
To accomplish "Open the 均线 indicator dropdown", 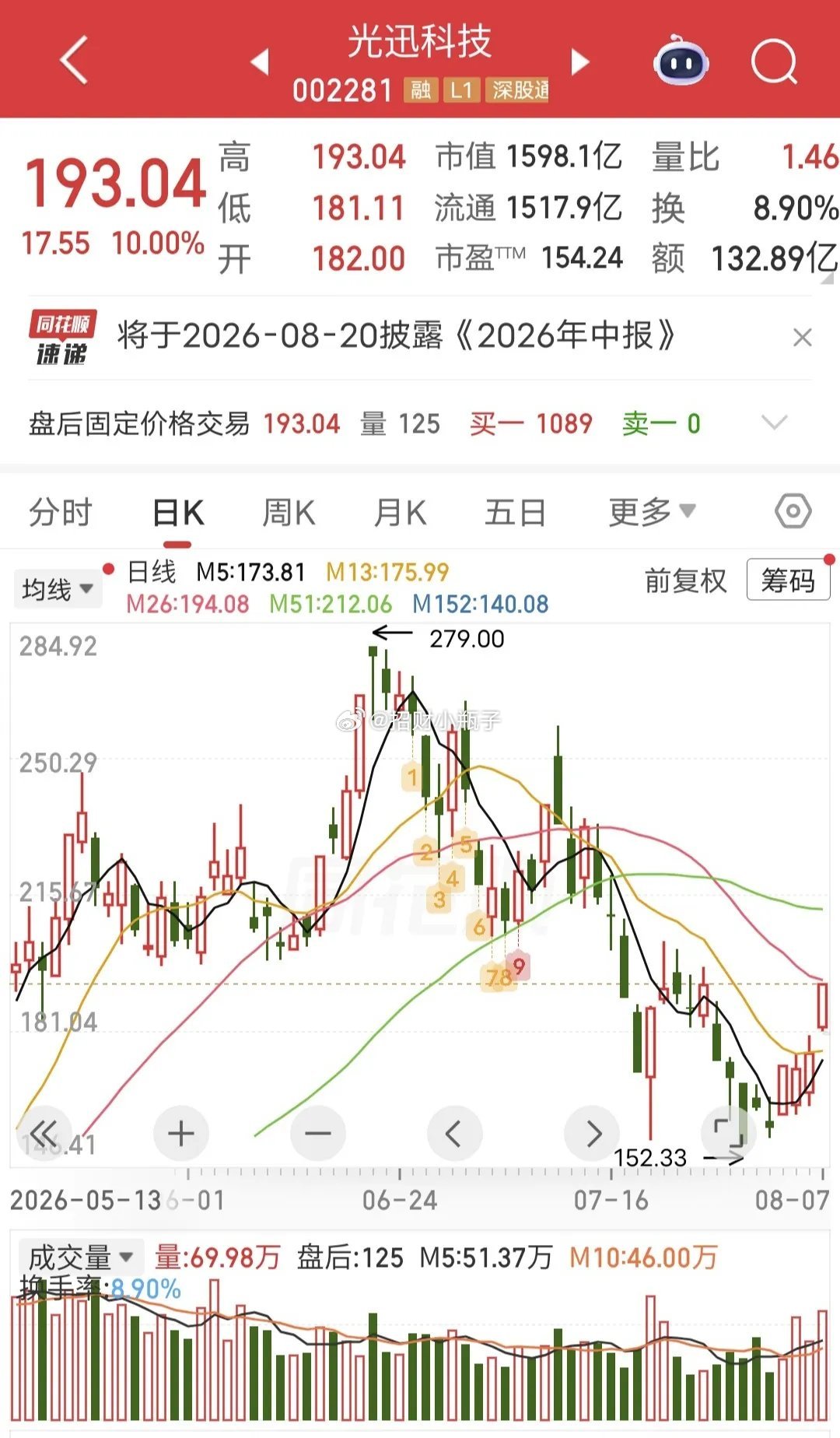I will point(57,589).
